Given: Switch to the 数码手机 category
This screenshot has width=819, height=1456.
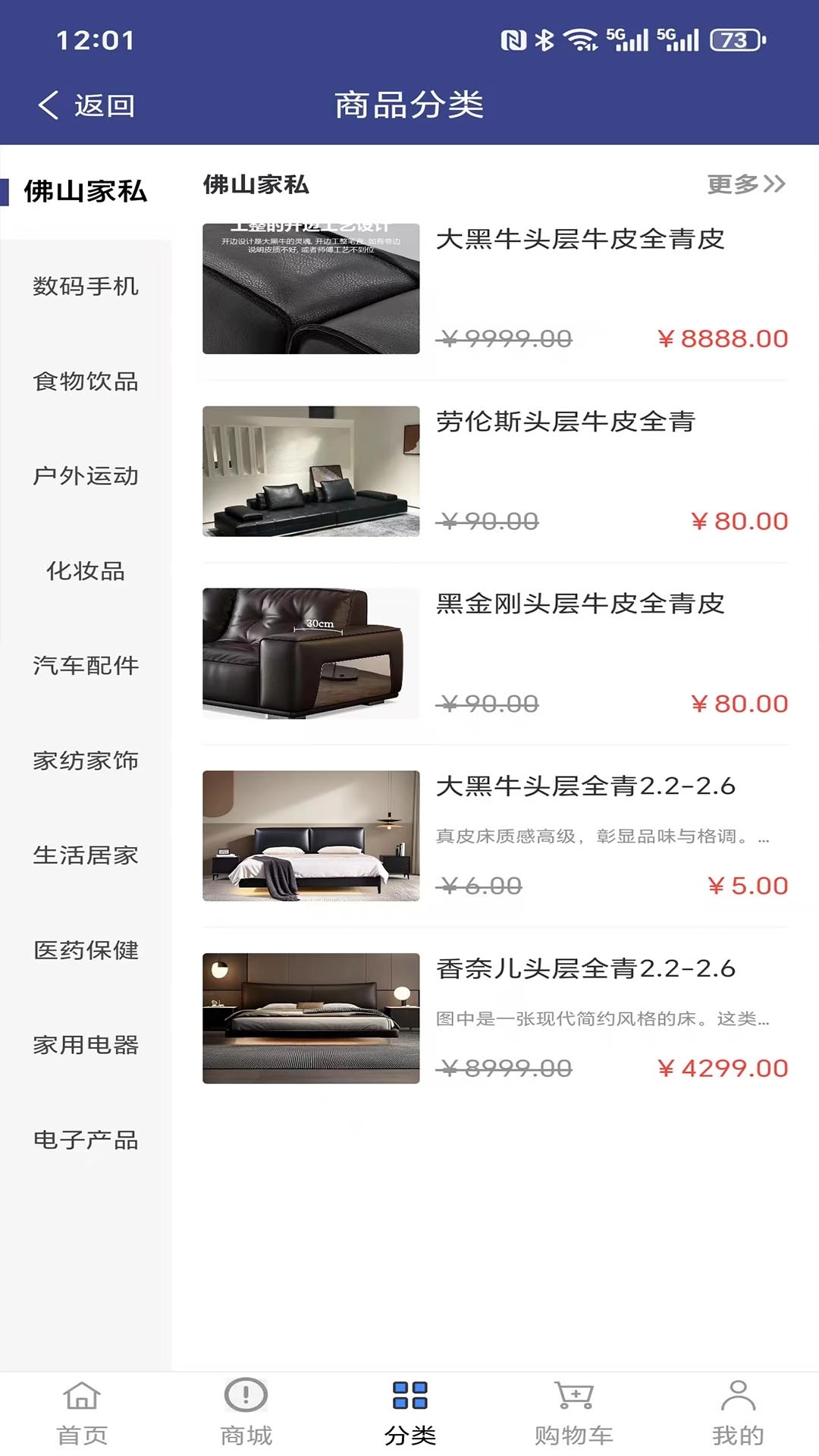Looking at the screenshot, I should tap(85, 287).
